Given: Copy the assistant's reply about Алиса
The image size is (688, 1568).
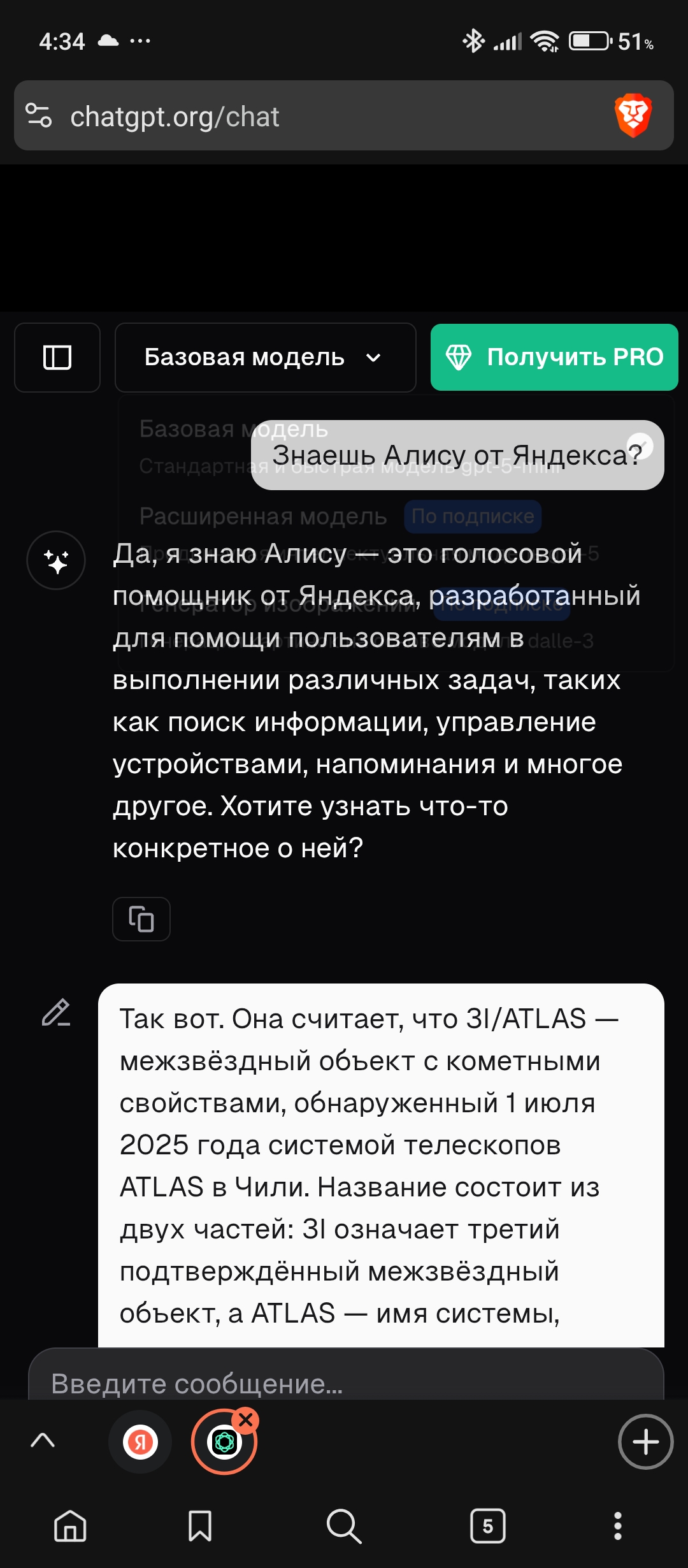Looking at the screenshot, I should (x=141, y=919).
